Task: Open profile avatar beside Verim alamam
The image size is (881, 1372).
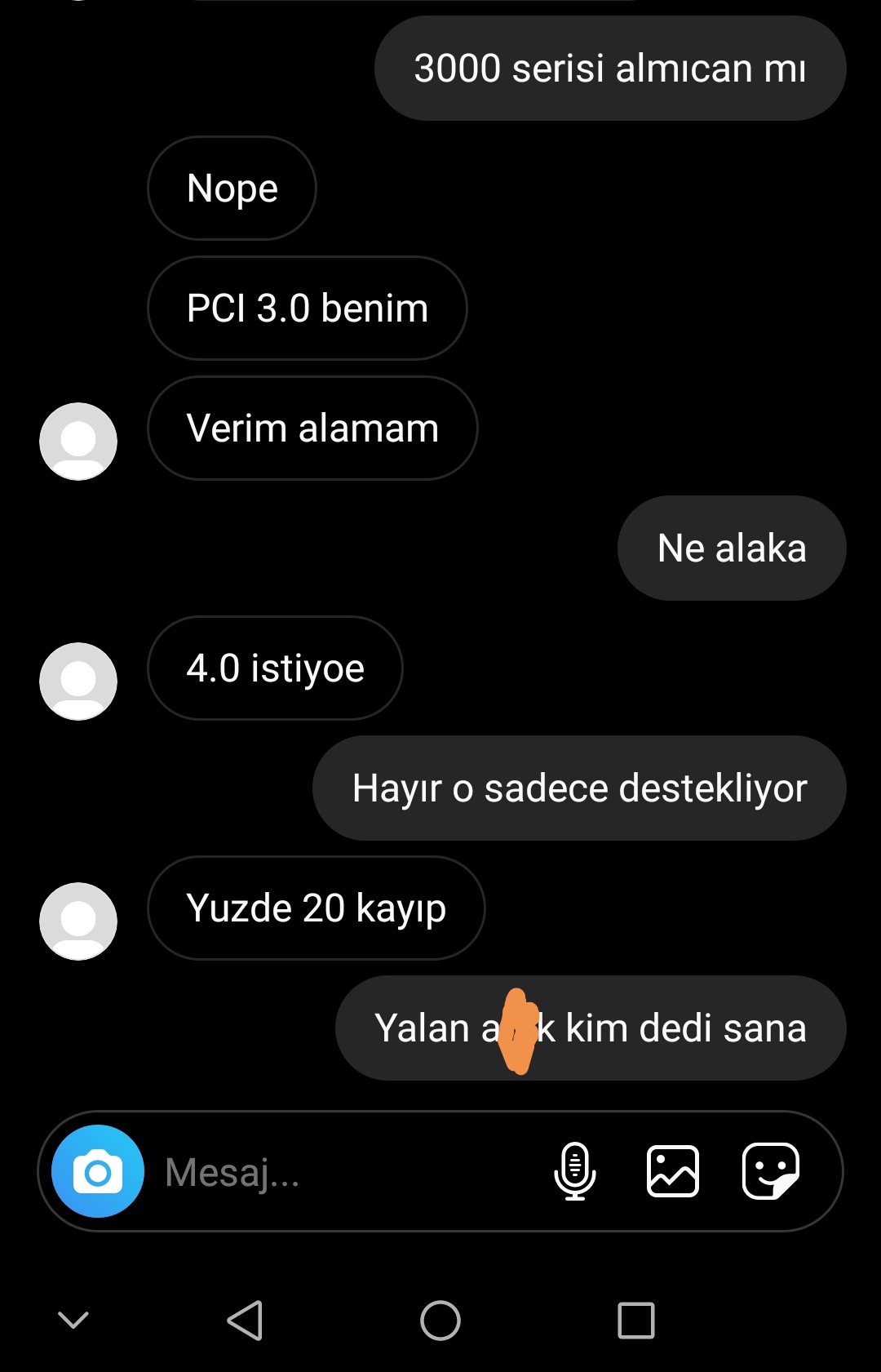Action: pos(78,442)
